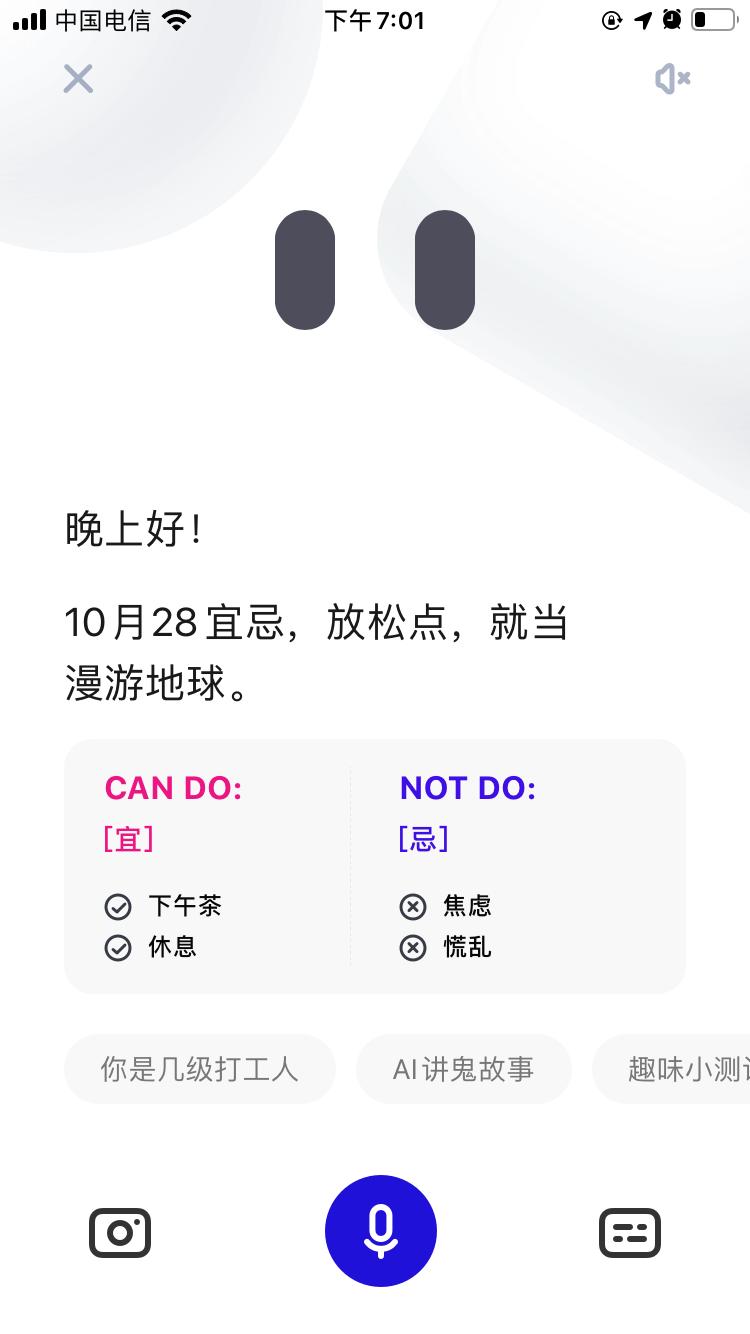
Task: Tap the cross icon beside 慌乱
Action: click(412, 947)
